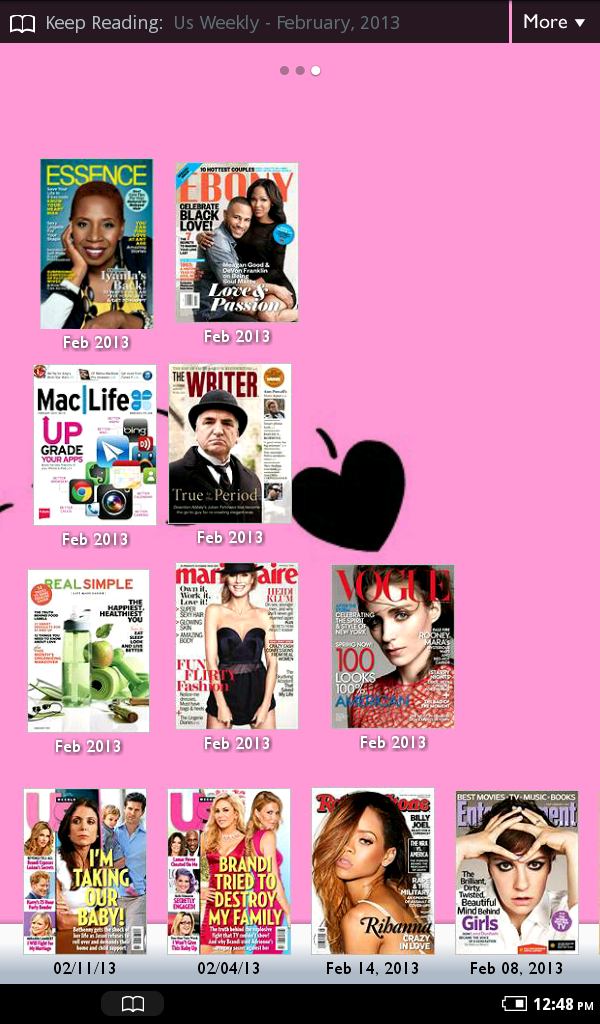The image size is (600, 1024).
Task: Open Us Weekly issue dated 02/04/13
Action: point(229,871)
